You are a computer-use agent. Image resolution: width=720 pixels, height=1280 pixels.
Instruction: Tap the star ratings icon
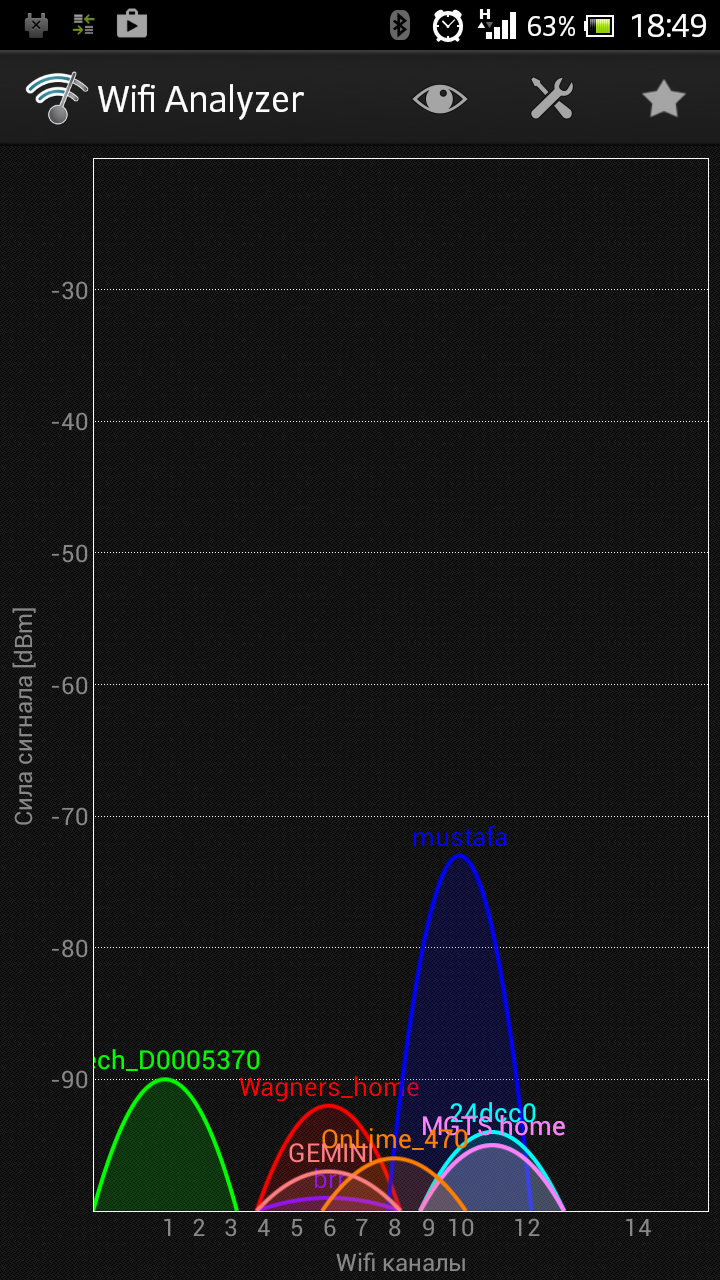663,99
